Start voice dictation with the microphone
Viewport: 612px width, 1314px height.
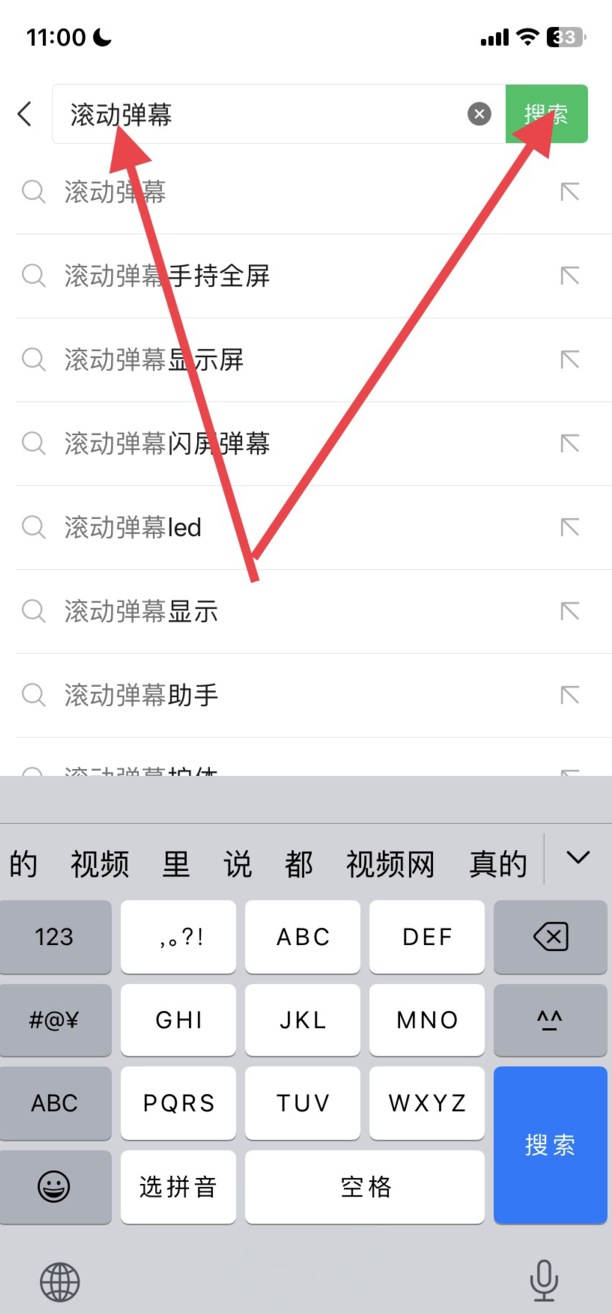point(544,1279)
